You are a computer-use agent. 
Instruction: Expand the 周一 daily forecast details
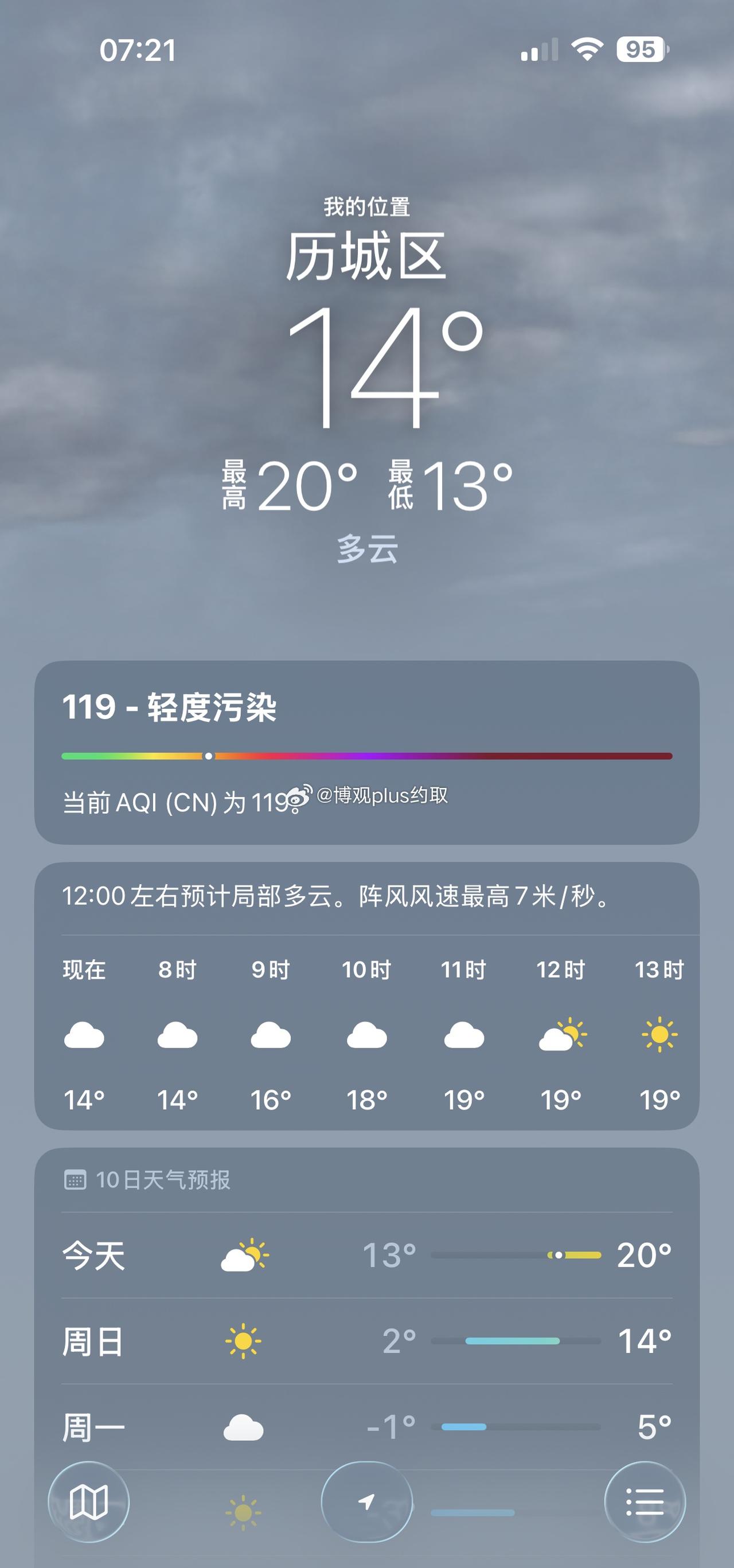(x=367, y=1428)
